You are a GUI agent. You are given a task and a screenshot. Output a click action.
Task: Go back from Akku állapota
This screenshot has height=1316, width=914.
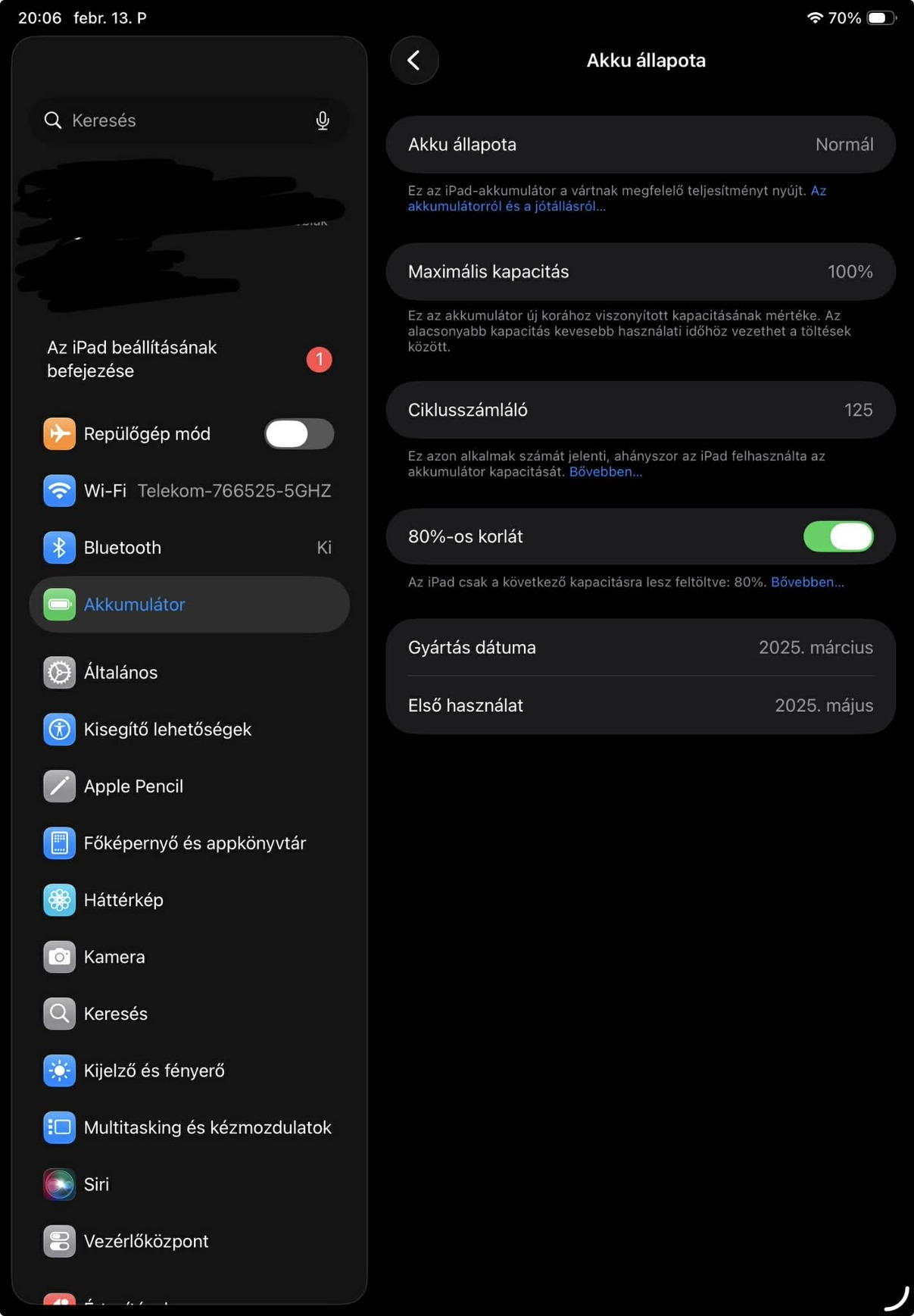[414, 61]
